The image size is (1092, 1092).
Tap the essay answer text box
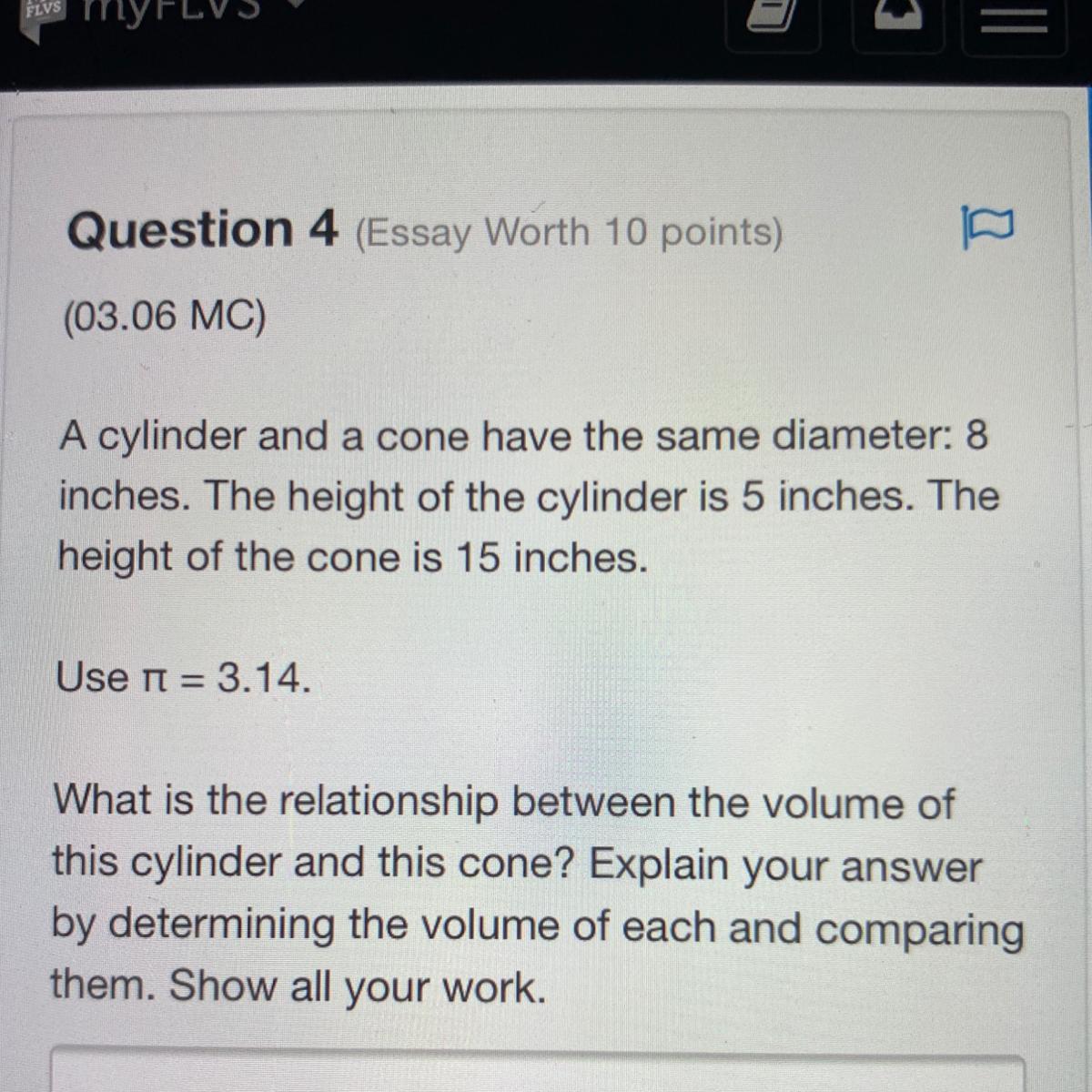coord(537,1074)
